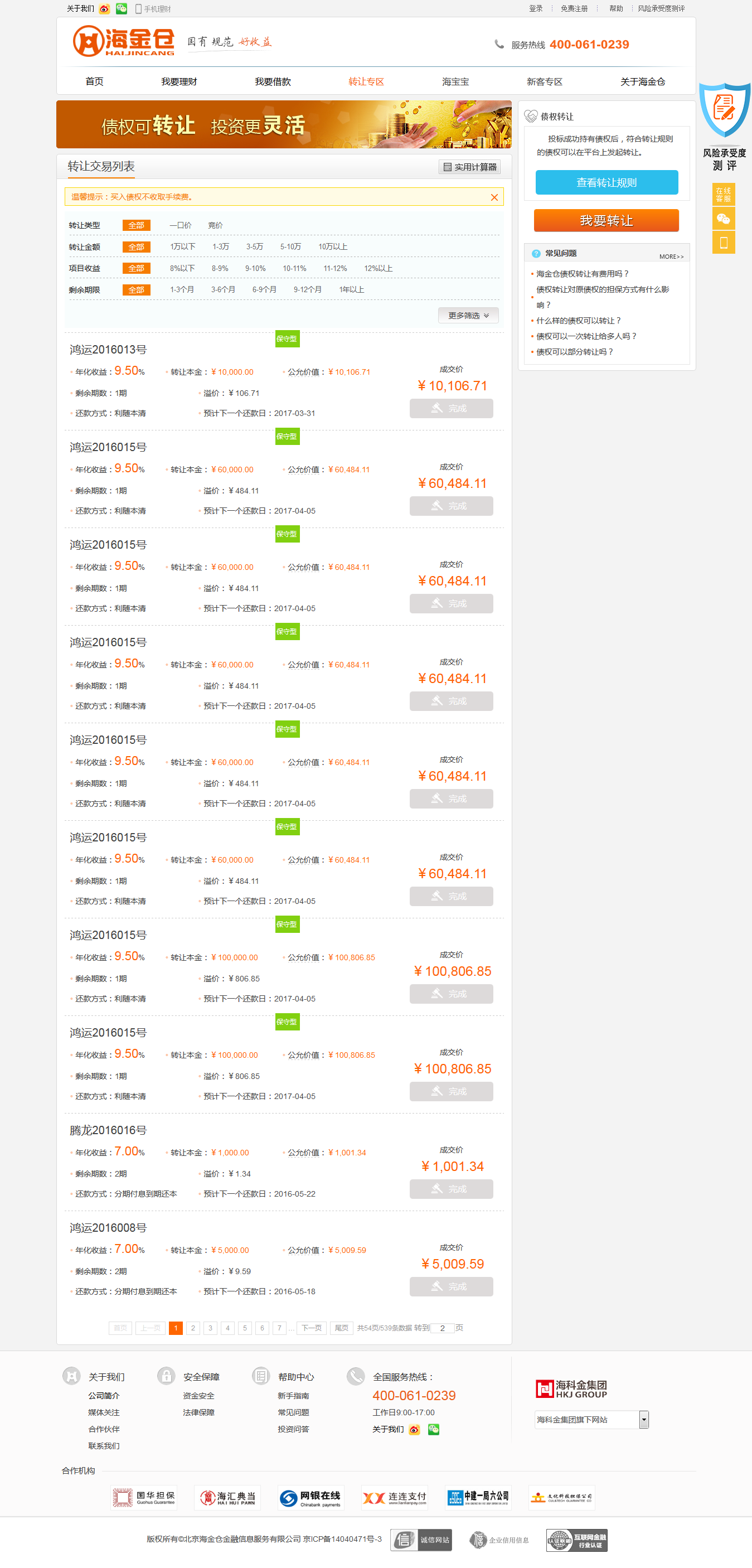Open the 新客专区 page
The height and width of the screenshot is (1568, 752).
544,81
